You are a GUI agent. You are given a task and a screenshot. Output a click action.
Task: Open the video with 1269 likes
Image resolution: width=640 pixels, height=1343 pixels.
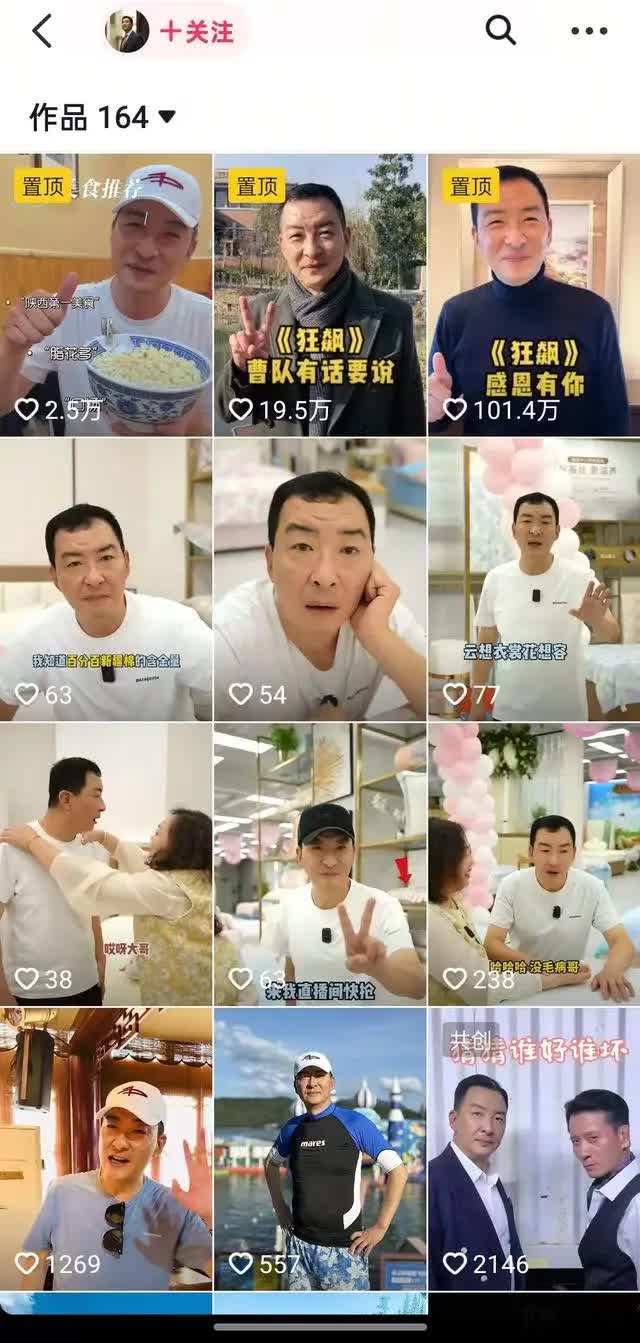pos(106,1150)
